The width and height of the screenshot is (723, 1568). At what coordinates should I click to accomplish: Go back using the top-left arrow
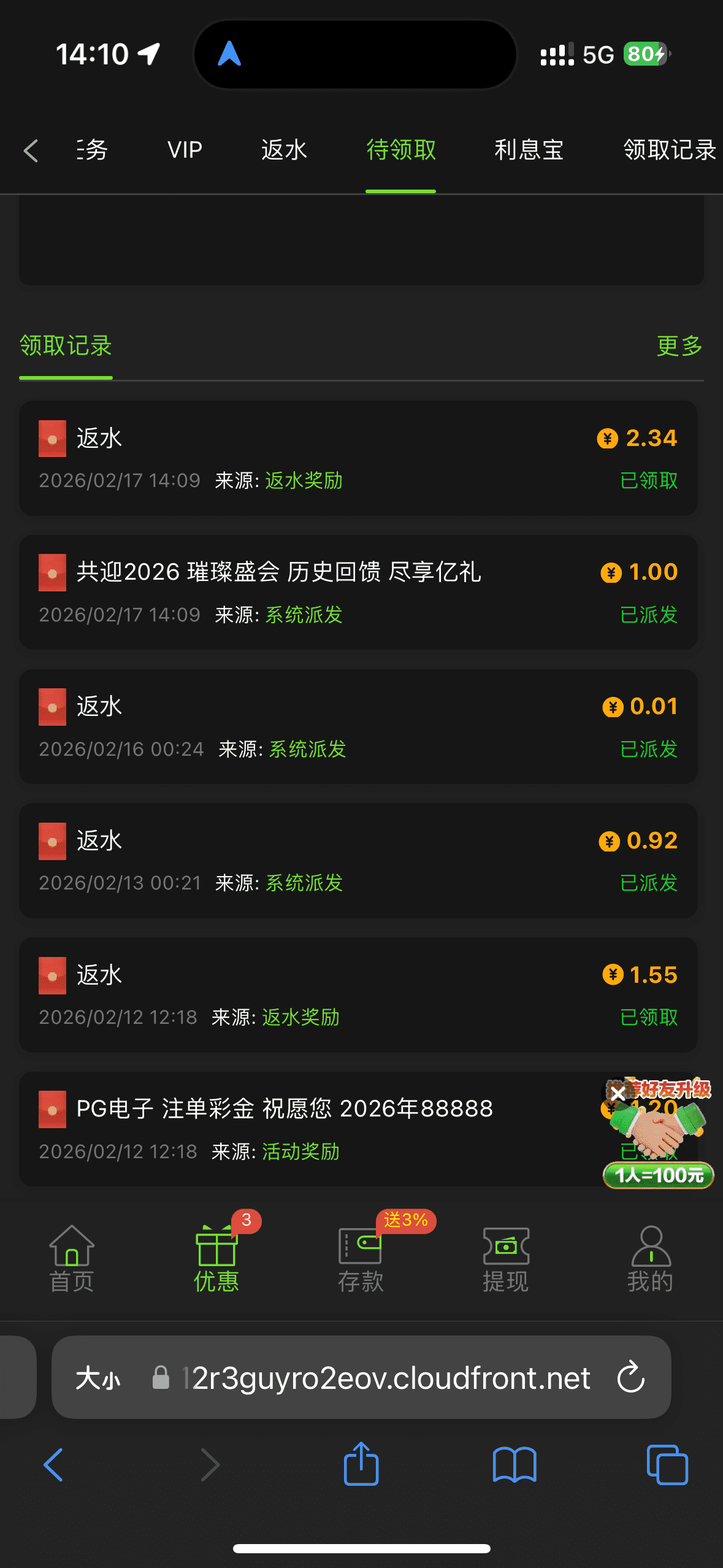click(31, 150)
